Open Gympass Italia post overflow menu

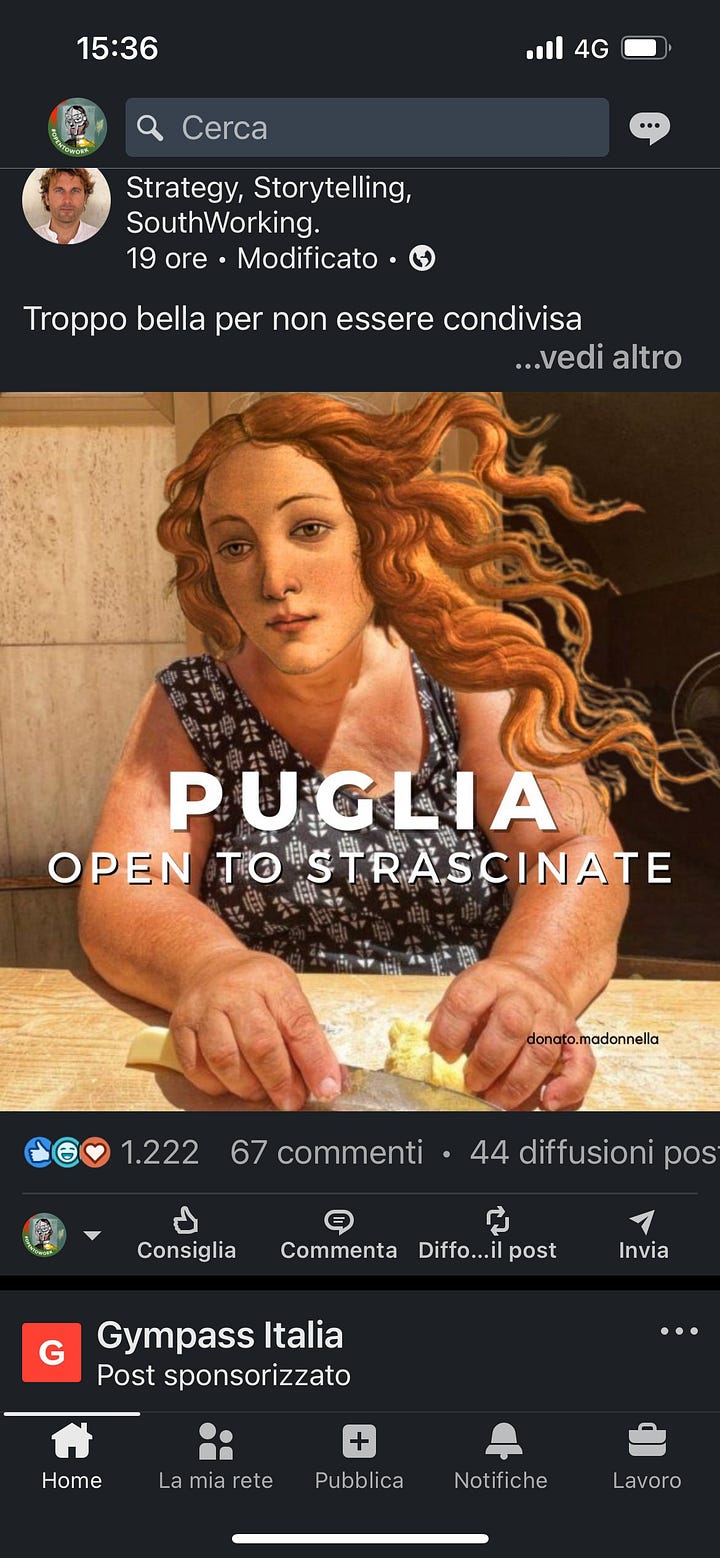tap(679, 1331)
